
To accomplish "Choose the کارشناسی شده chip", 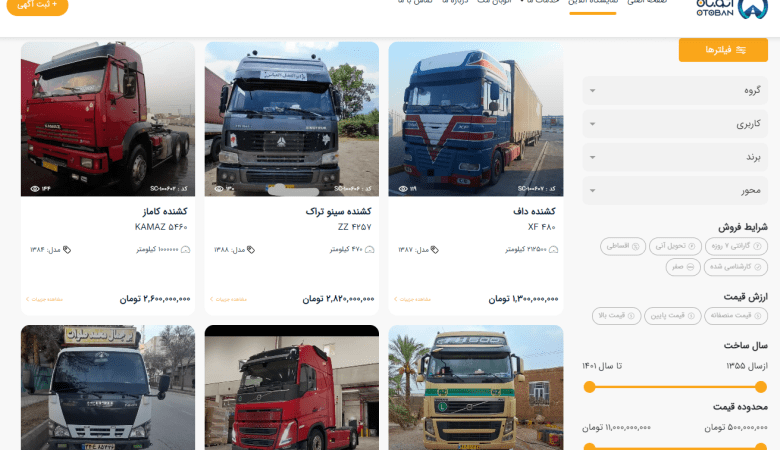I will 736,267.
